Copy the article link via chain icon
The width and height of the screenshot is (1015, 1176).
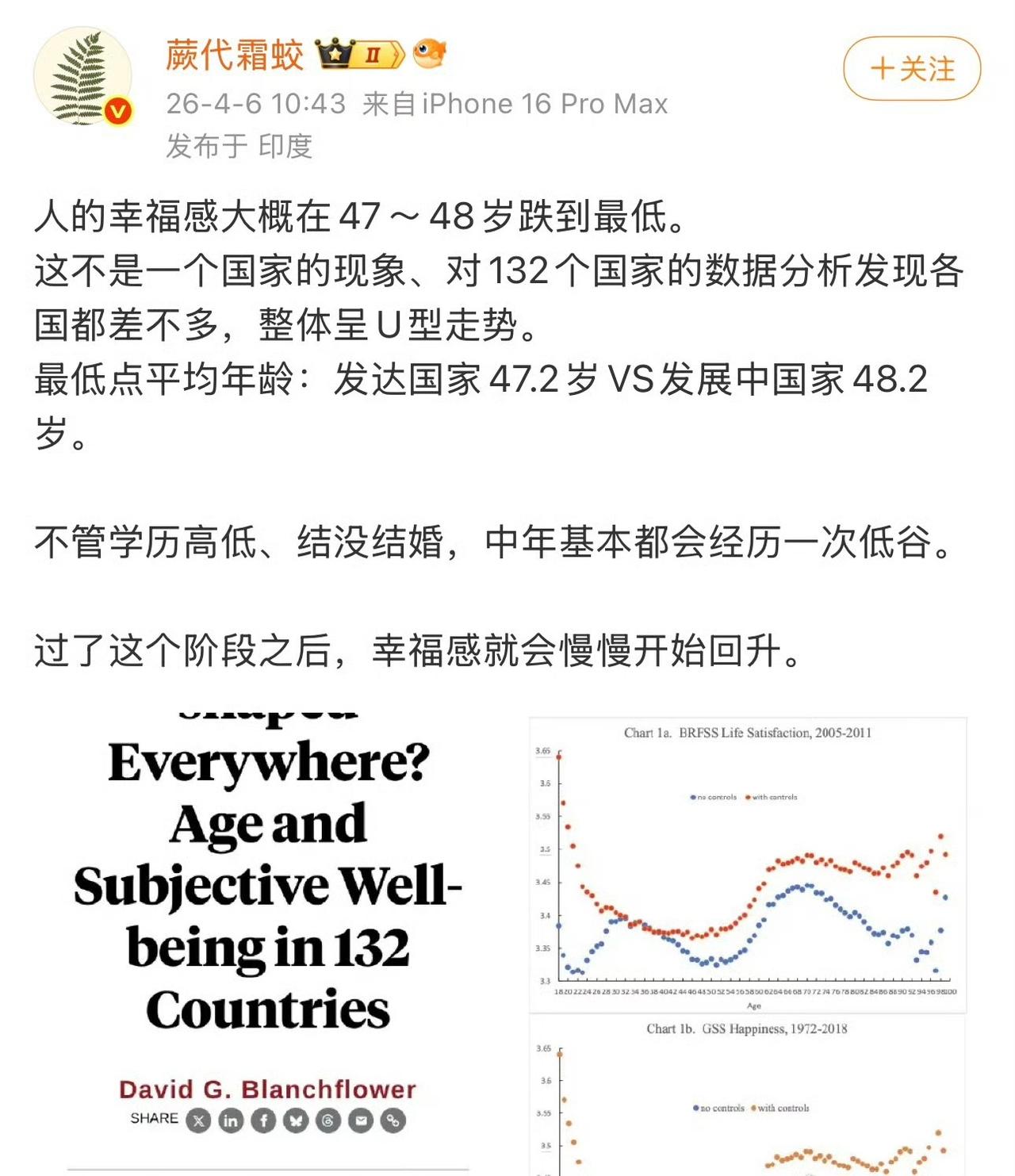click(393, 1120)
